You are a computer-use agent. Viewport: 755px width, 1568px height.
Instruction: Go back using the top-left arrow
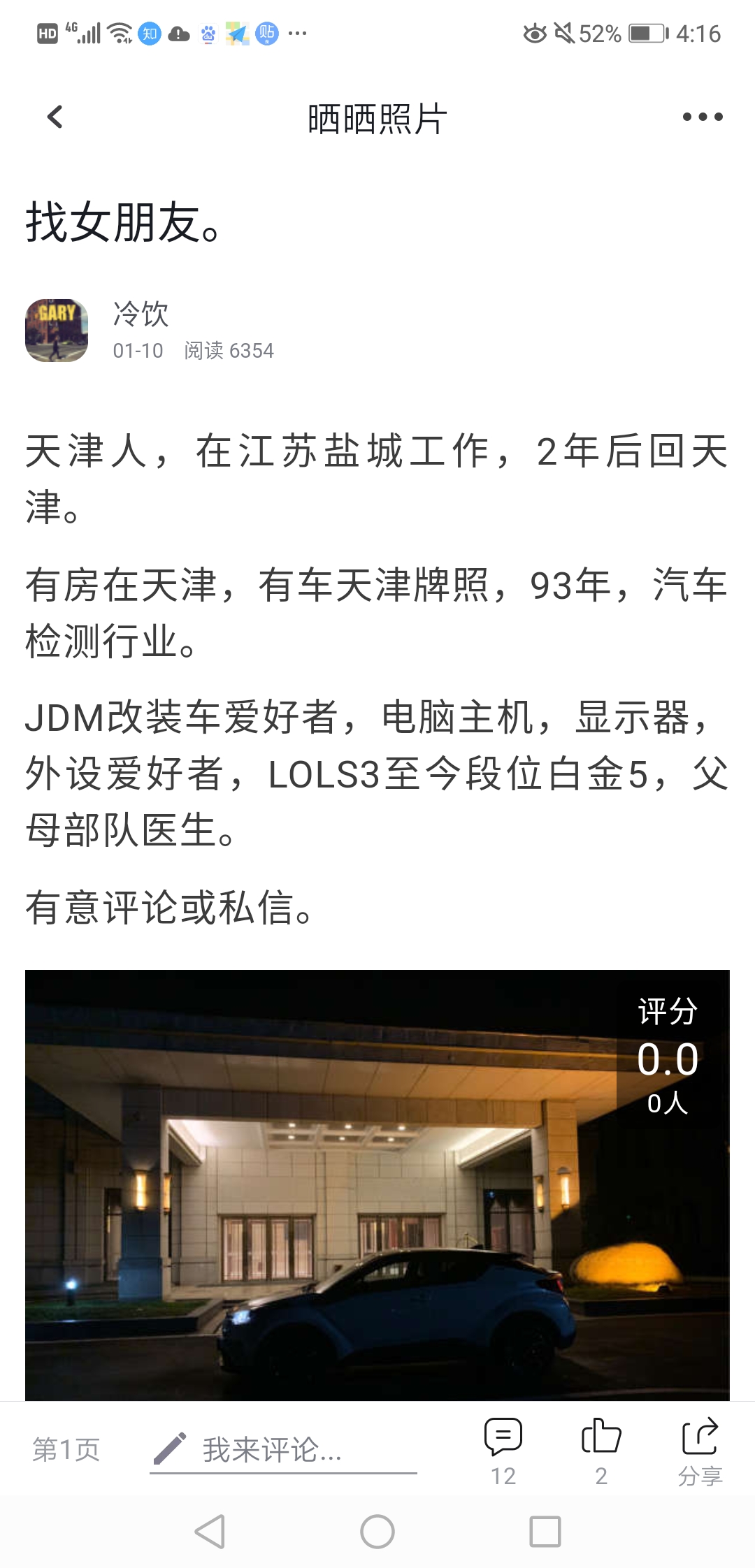tap(55, 117)
